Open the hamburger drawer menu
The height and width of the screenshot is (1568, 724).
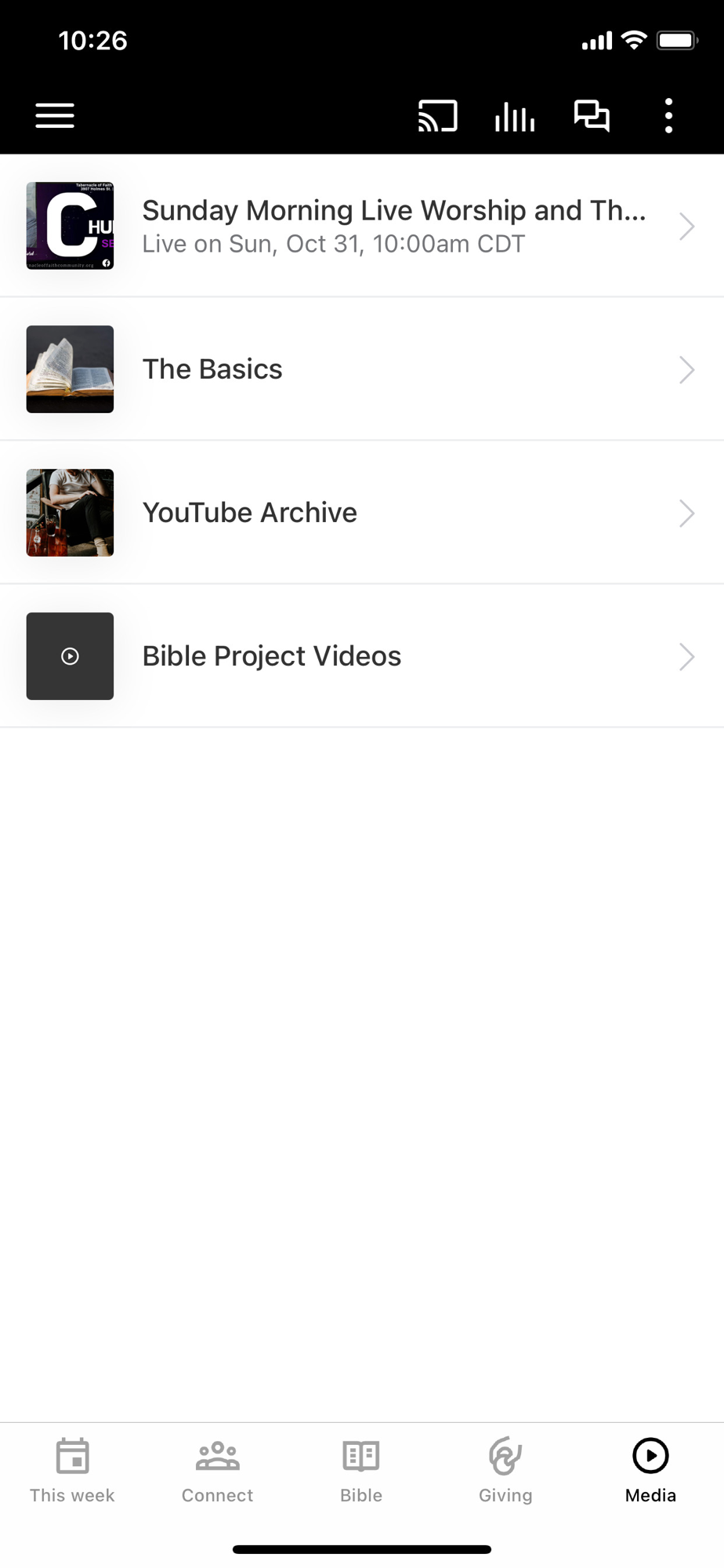pyautogui.click(x=55, y=116)
